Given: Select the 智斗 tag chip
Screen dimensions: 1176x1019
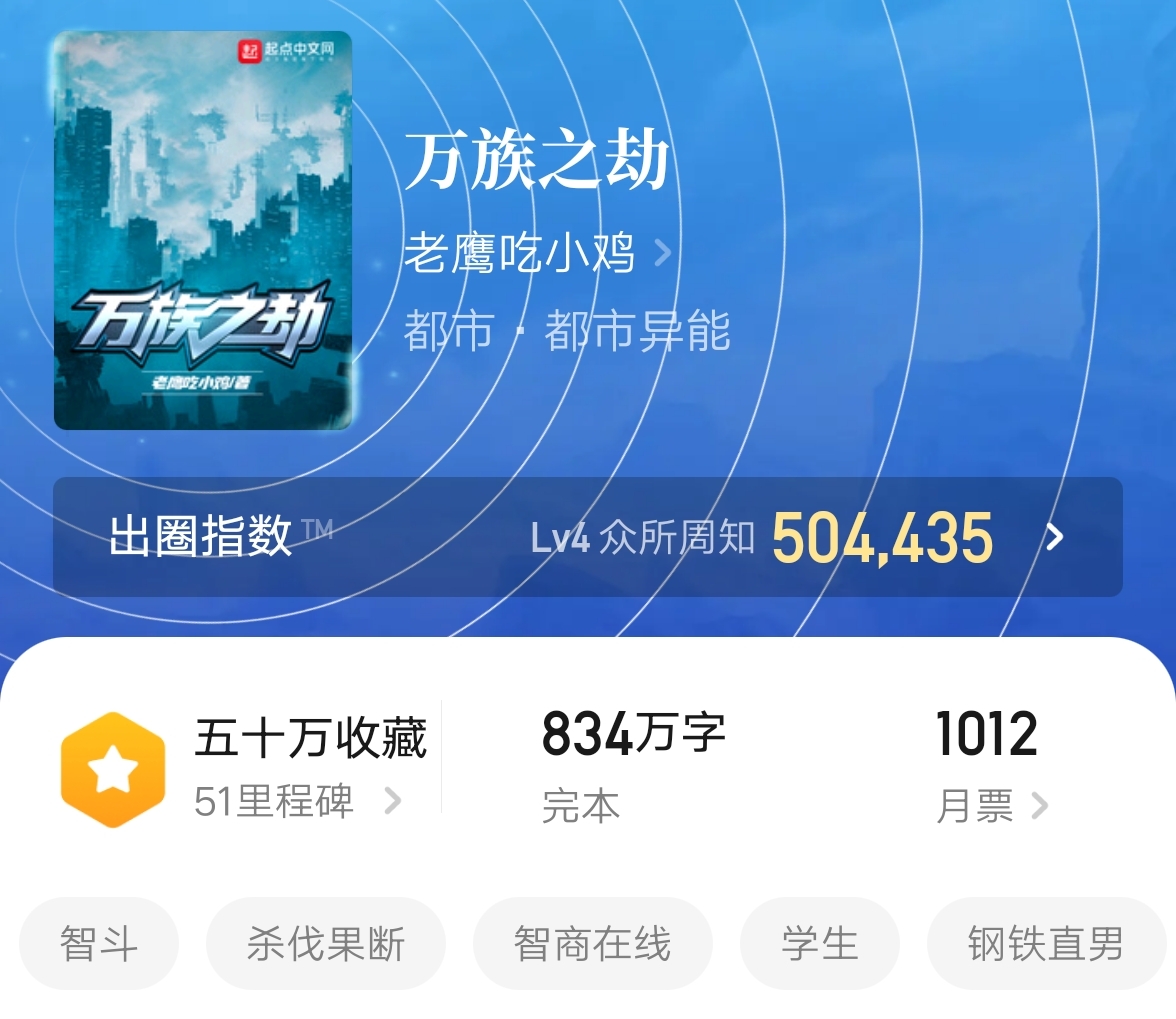Looking at the screenshot, I should [x=99, y=943].
